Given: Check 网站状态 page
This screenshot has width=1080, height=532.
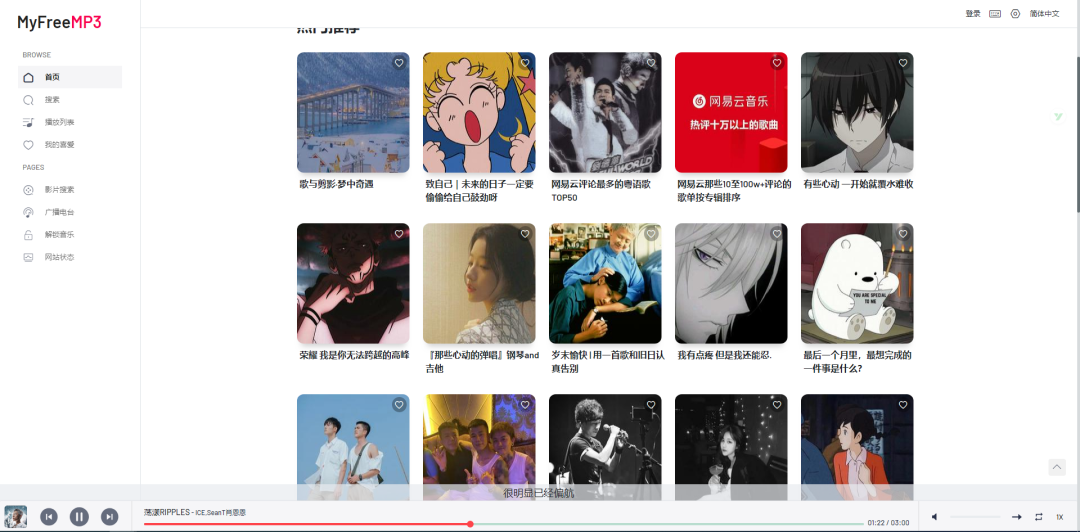Looking at the screenshot, I should [59, 257].
